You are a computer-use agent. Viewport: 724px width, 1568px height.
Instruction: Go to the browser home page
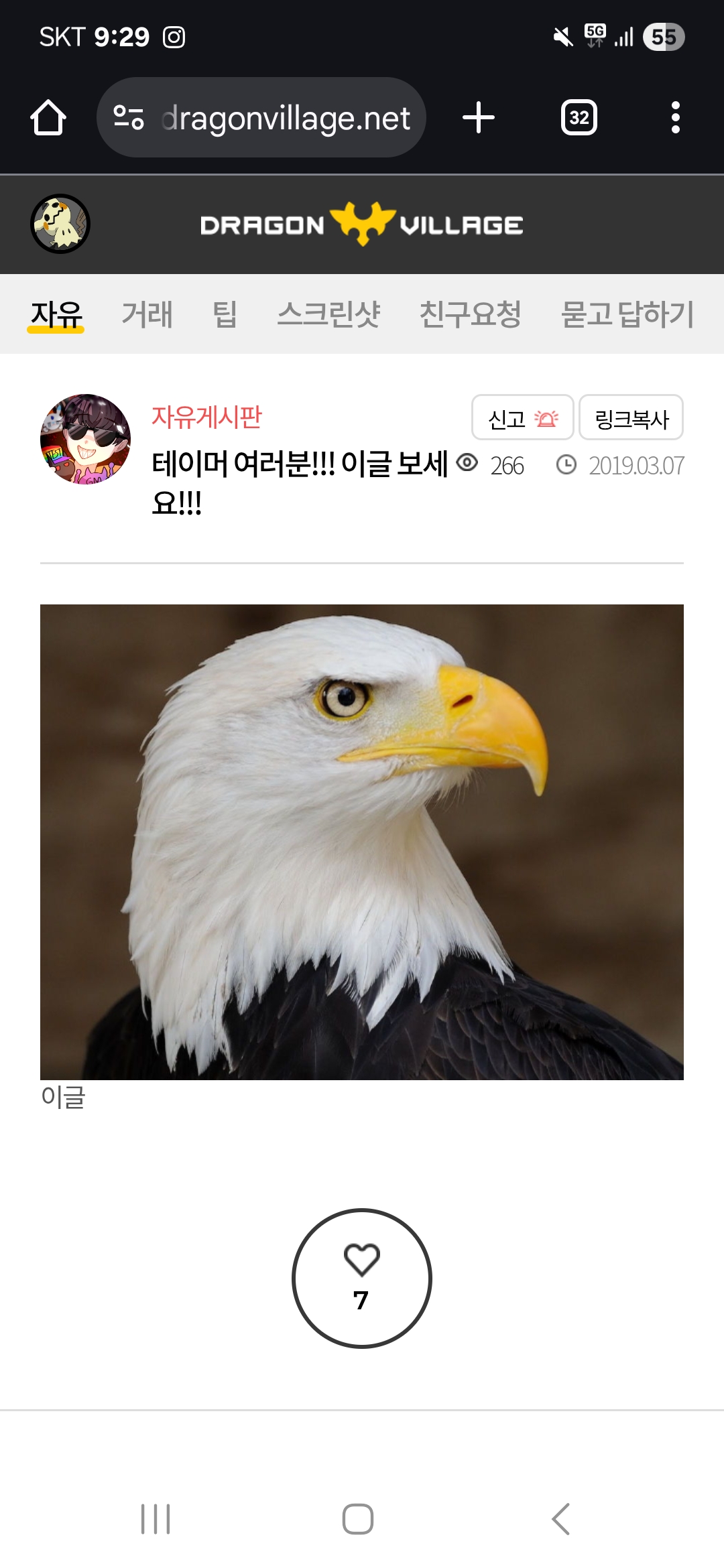[x=48, y=118]
